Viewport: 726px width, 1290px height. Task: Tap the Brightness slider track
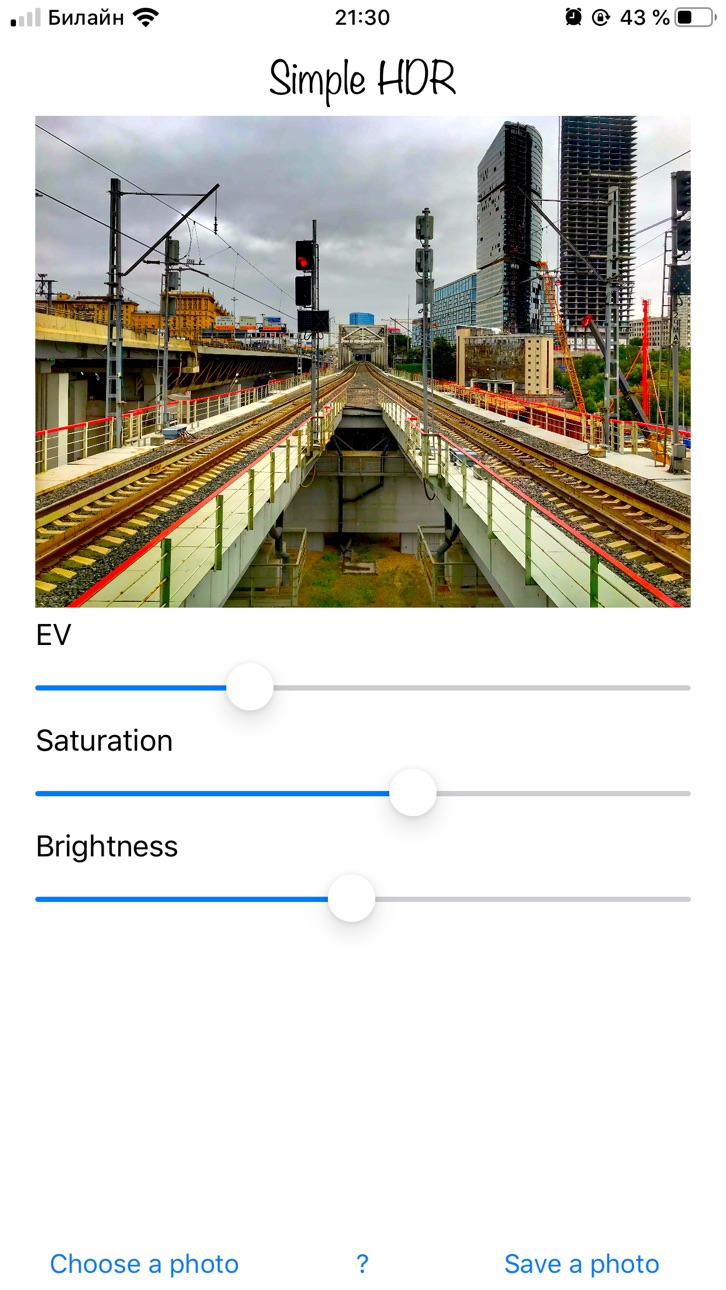pos(363,898)
